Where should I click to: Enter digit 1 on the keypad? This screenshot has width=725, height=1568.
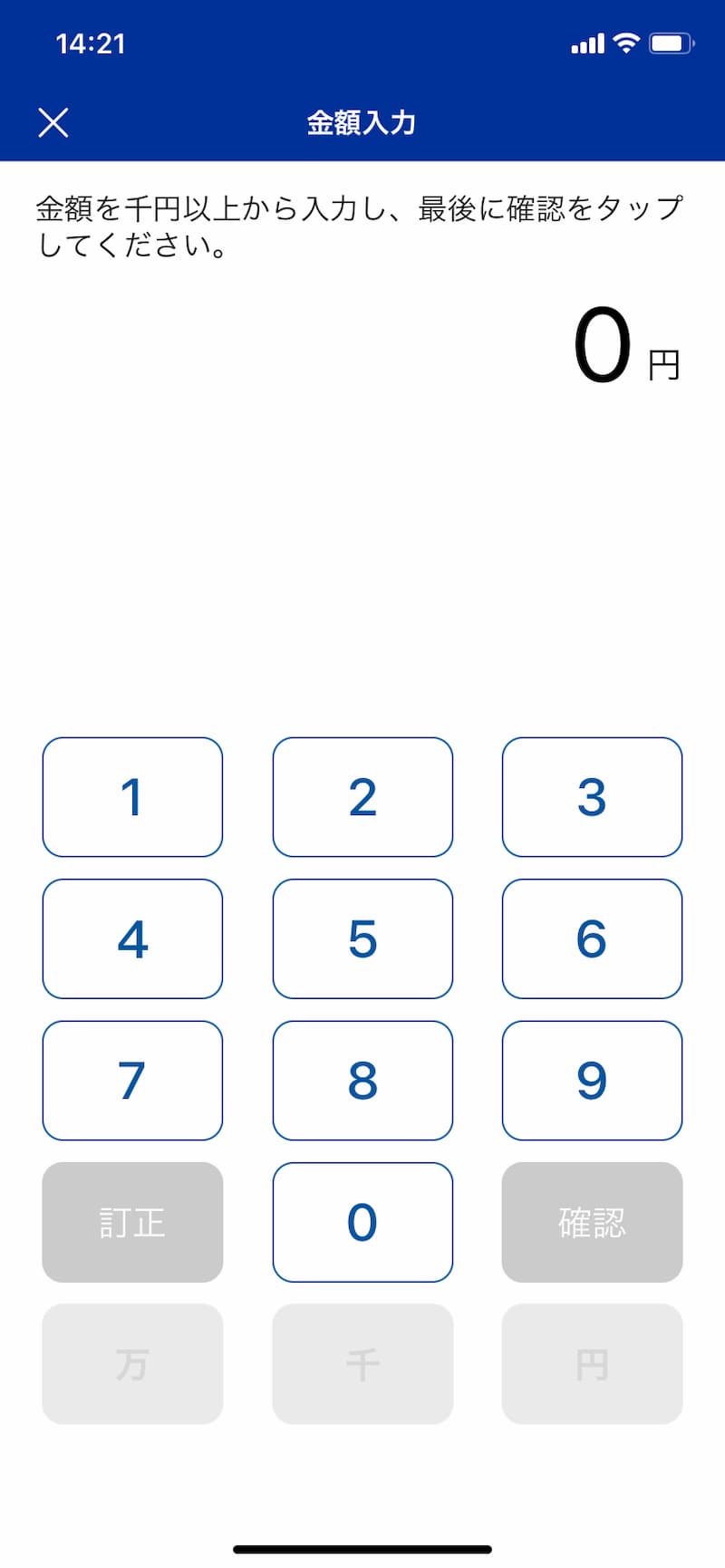coord(132,797)
